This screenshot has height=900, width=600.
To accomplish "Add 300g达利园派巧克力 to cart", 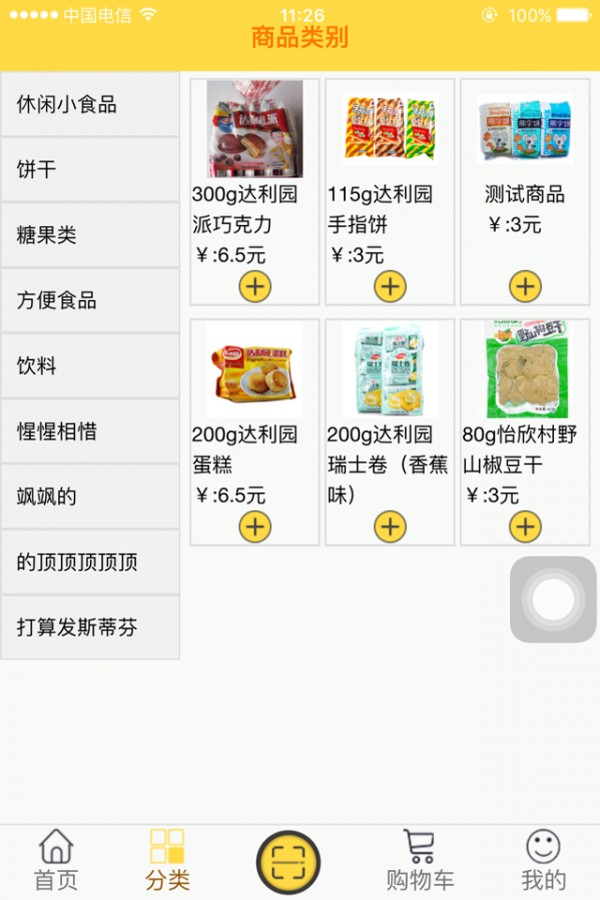I will coord(255,287).
